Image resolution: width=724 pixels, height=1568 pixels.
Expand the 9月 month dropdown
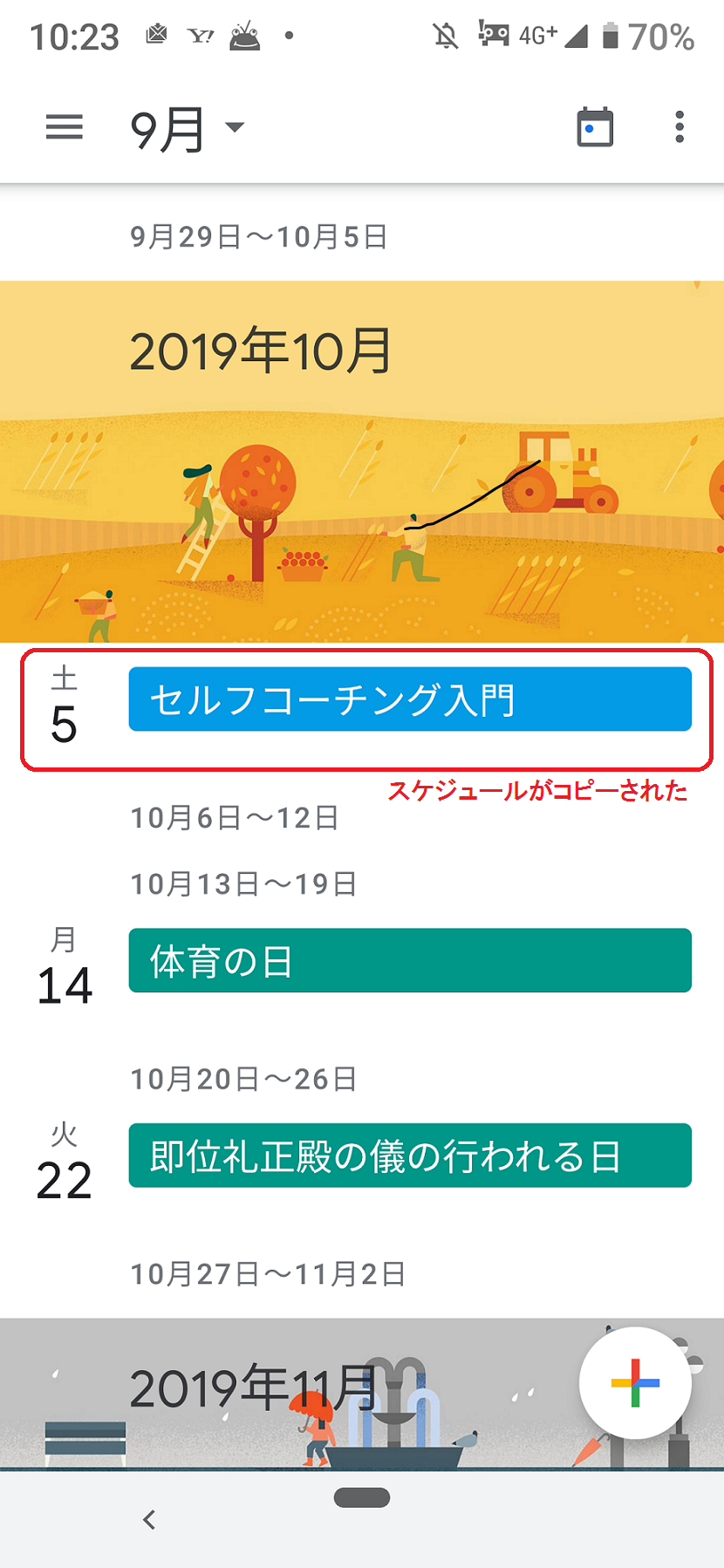[x=187, y=128]
